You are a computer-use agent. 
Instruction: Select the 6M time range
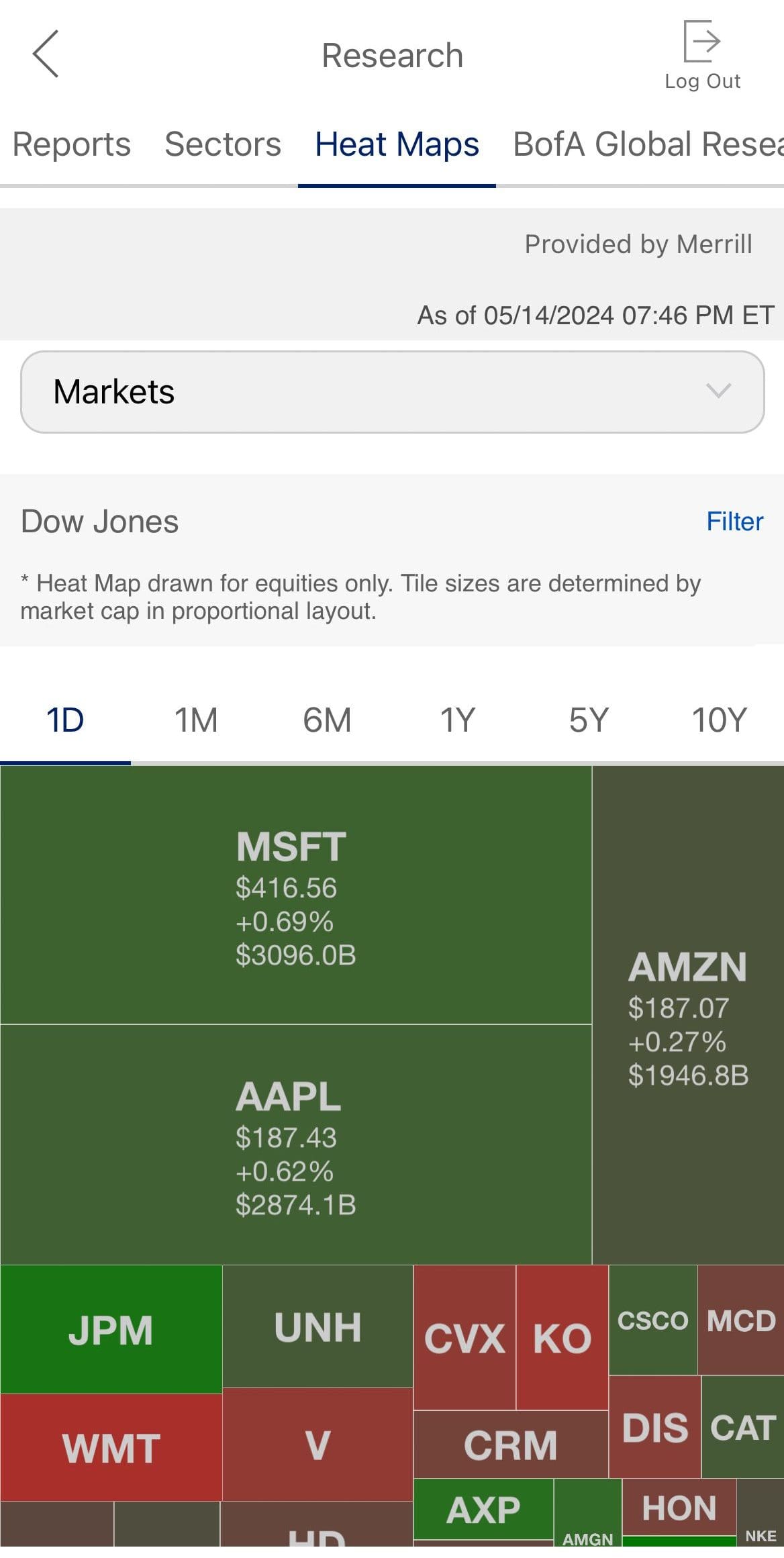point(327,719)
